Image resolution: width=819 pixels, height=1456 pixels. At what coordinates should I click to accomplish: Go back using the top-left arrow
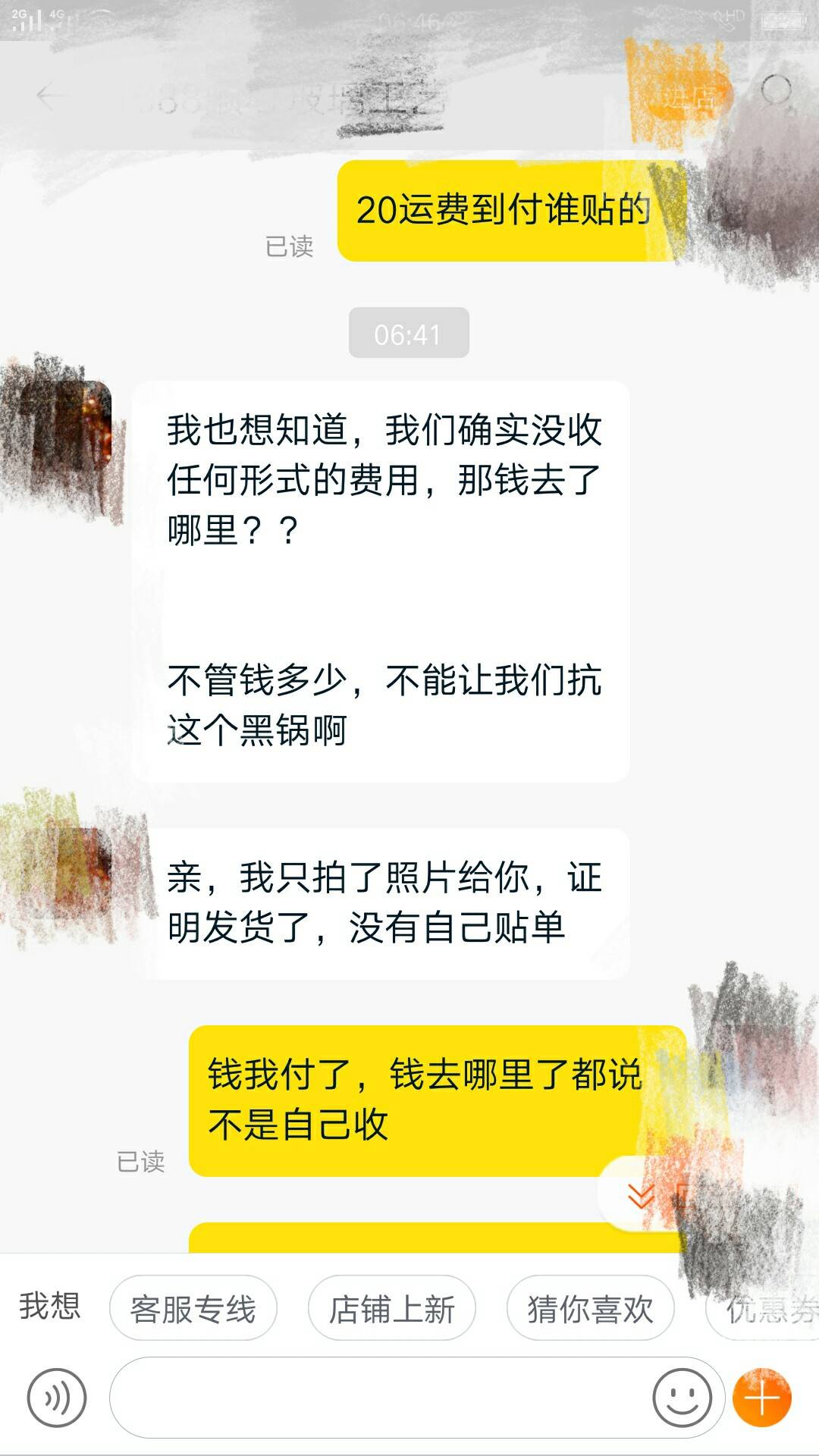[x=50, y=96]
